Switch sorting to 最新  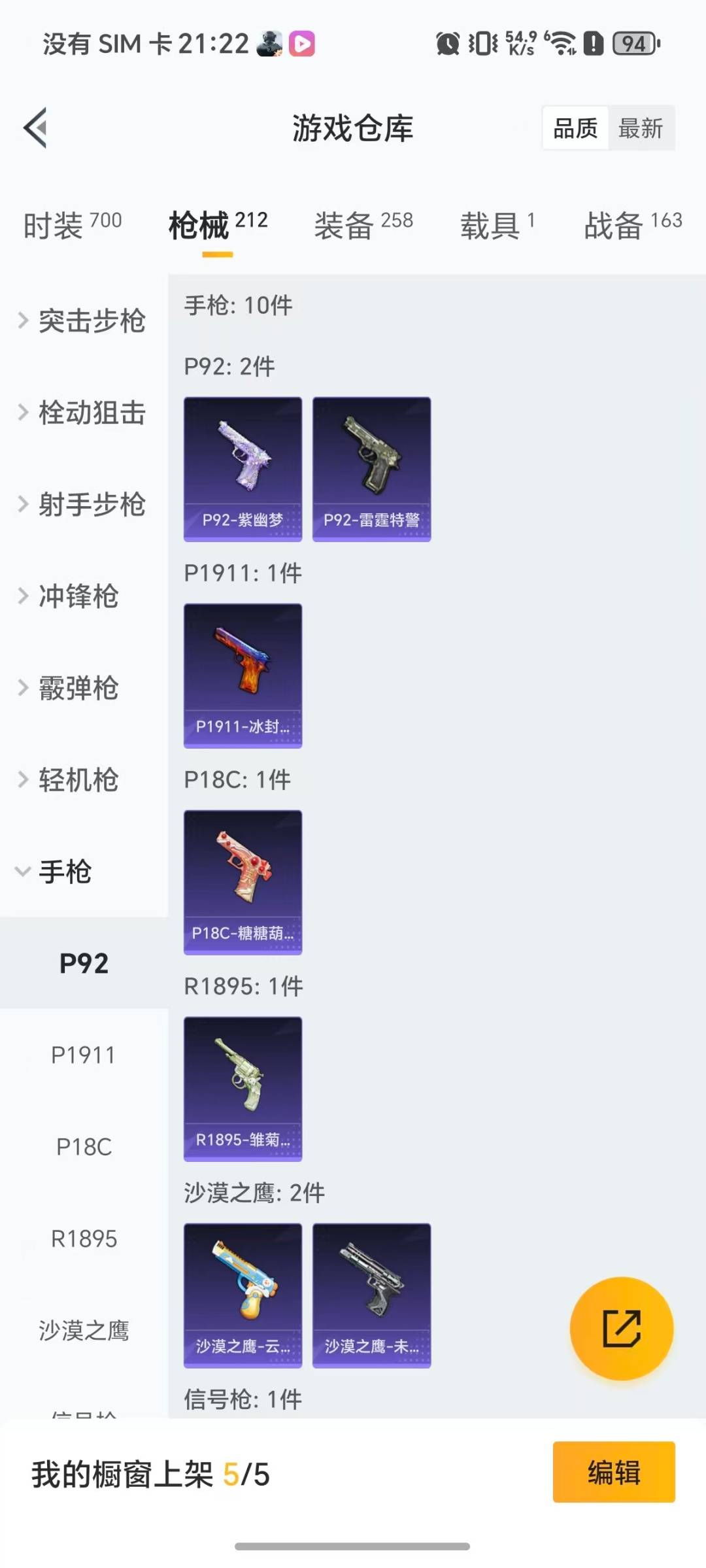pyautogui.click(x=641, y=128)
